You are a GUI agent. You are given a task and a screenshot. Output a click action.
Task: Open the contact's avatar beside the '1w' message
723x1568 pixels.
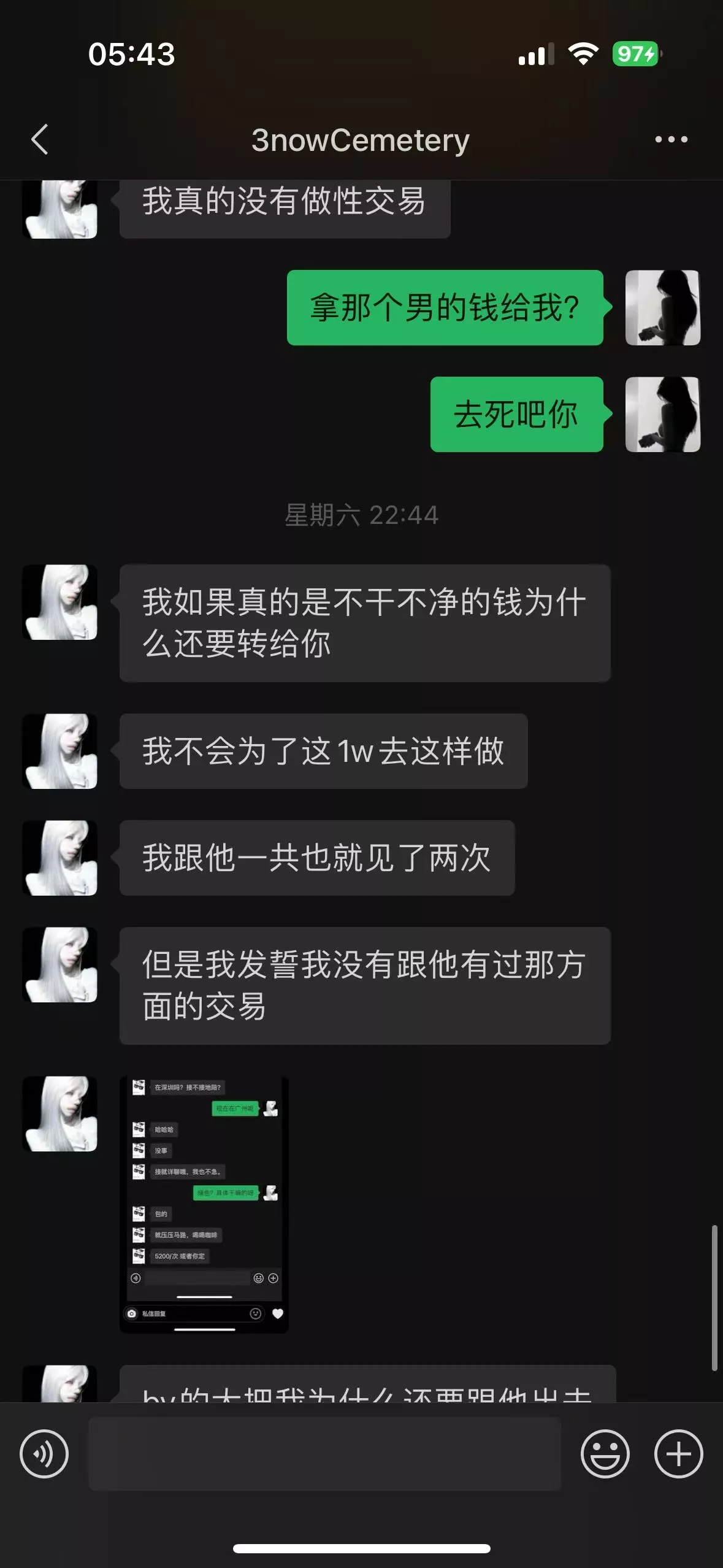60,751
